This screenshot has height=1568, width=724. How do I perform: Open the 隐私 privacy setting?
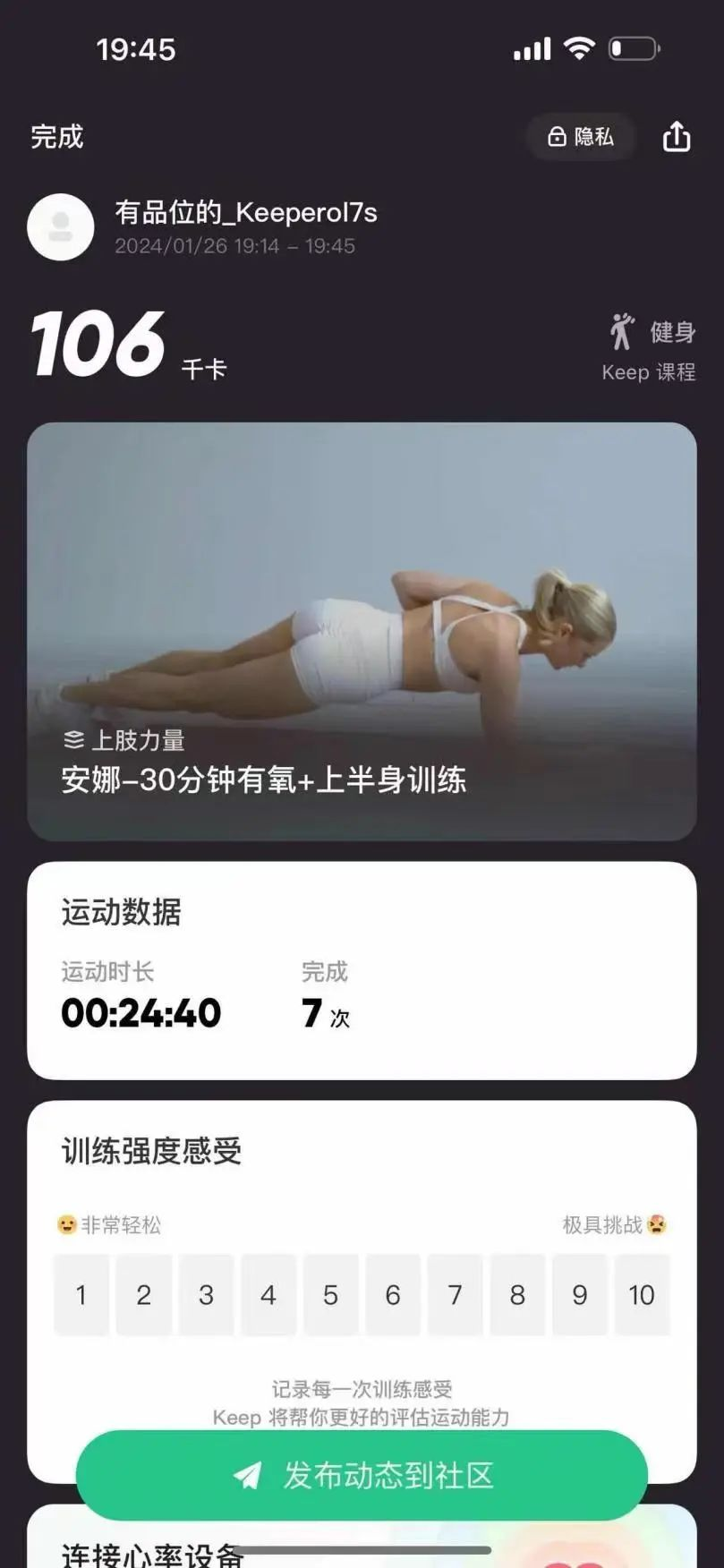pos(582,137)
